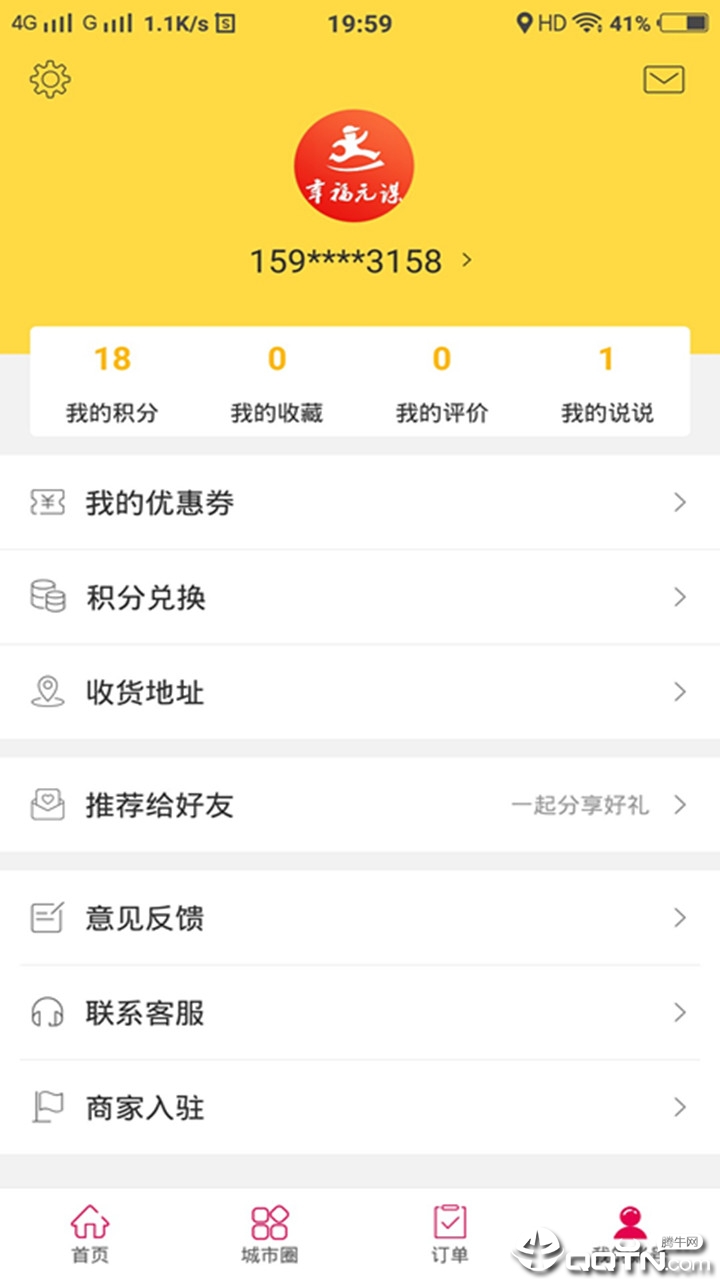The image size is (720, 1280).
Task: Open 商家入驻 merchant onboarding
Action: coord(360,1108)
